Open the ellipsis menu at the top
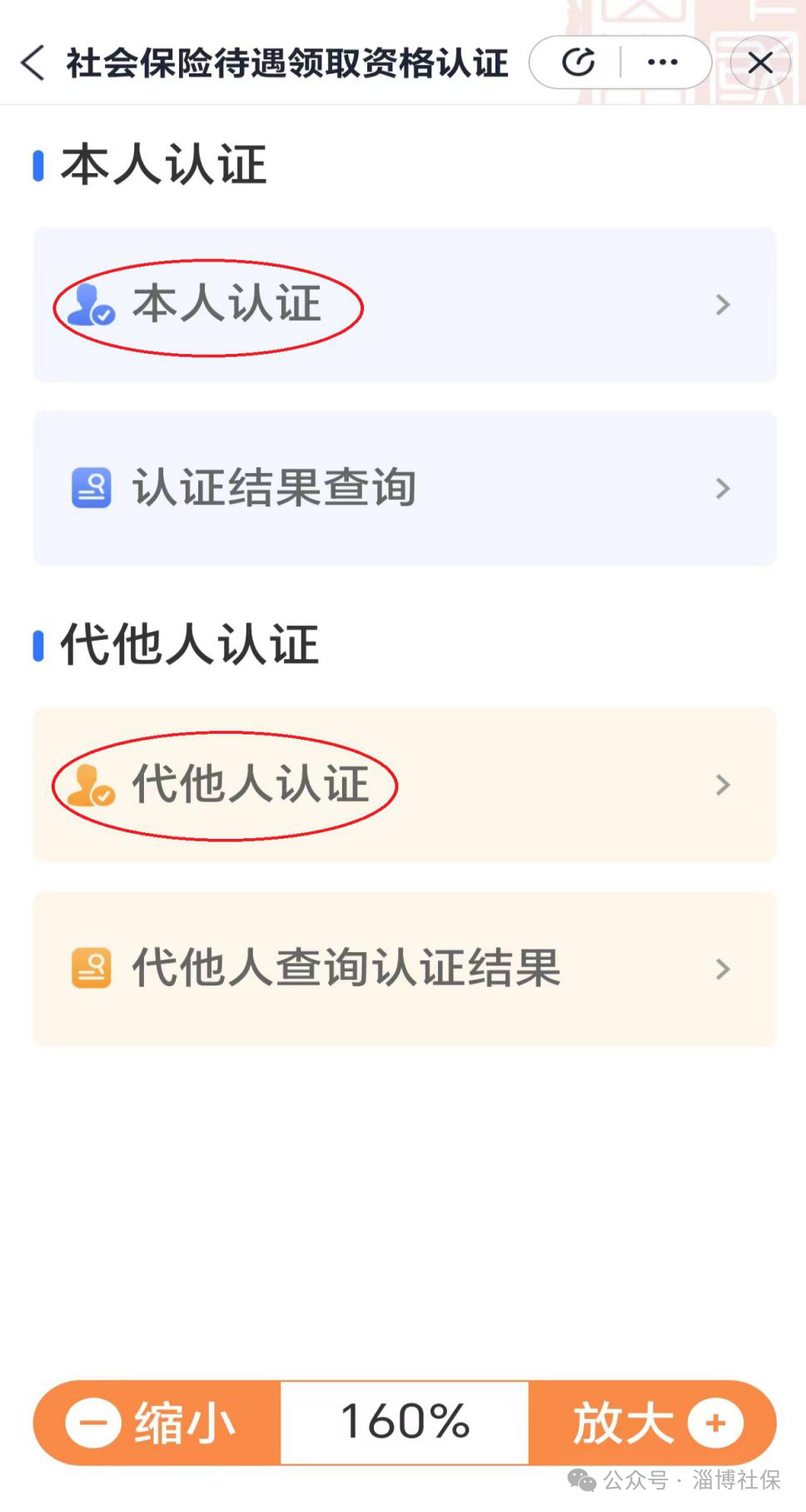Screen dimensions: 806x1512 pos(662,62)
